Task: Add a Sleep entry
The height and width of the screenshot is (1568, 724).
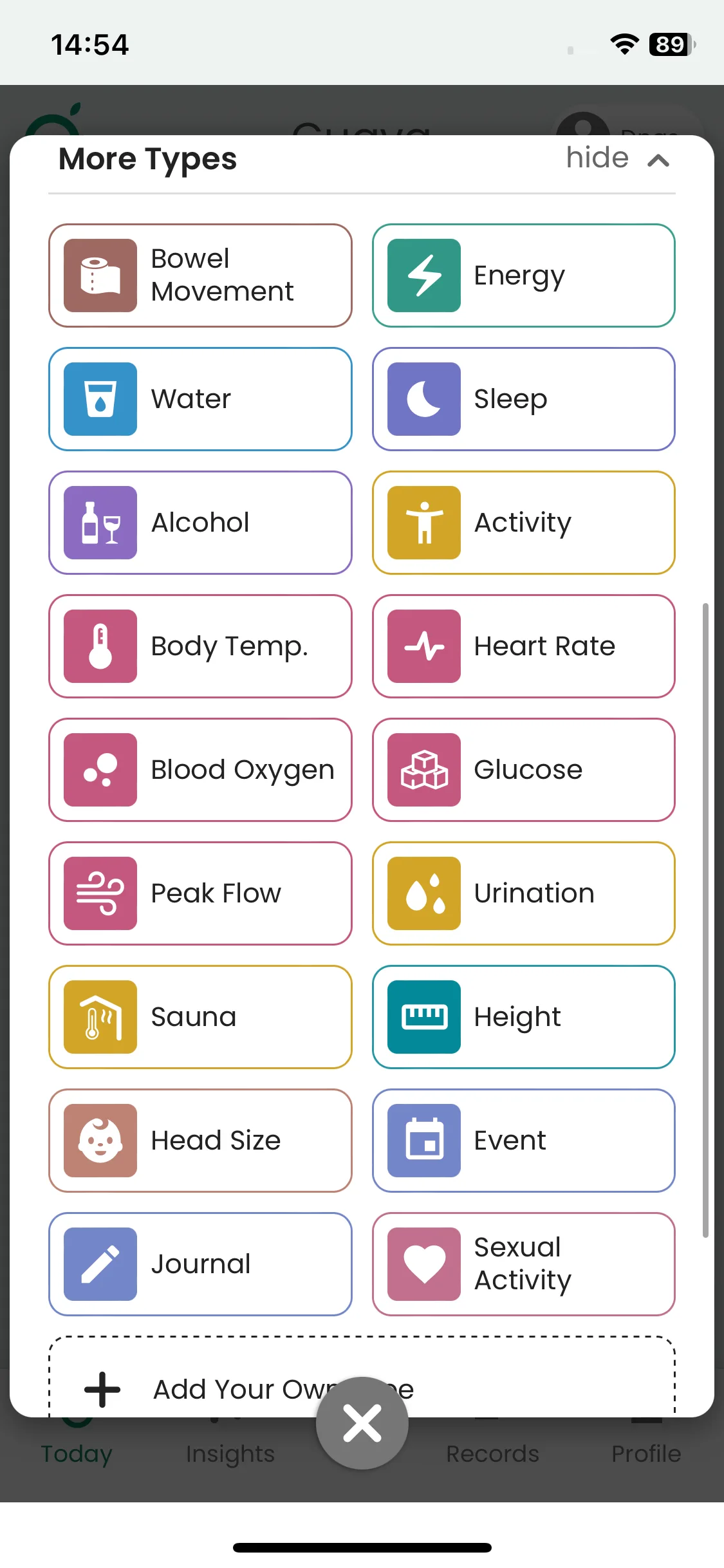Action: pyautogui.click(x=523, y=399)
